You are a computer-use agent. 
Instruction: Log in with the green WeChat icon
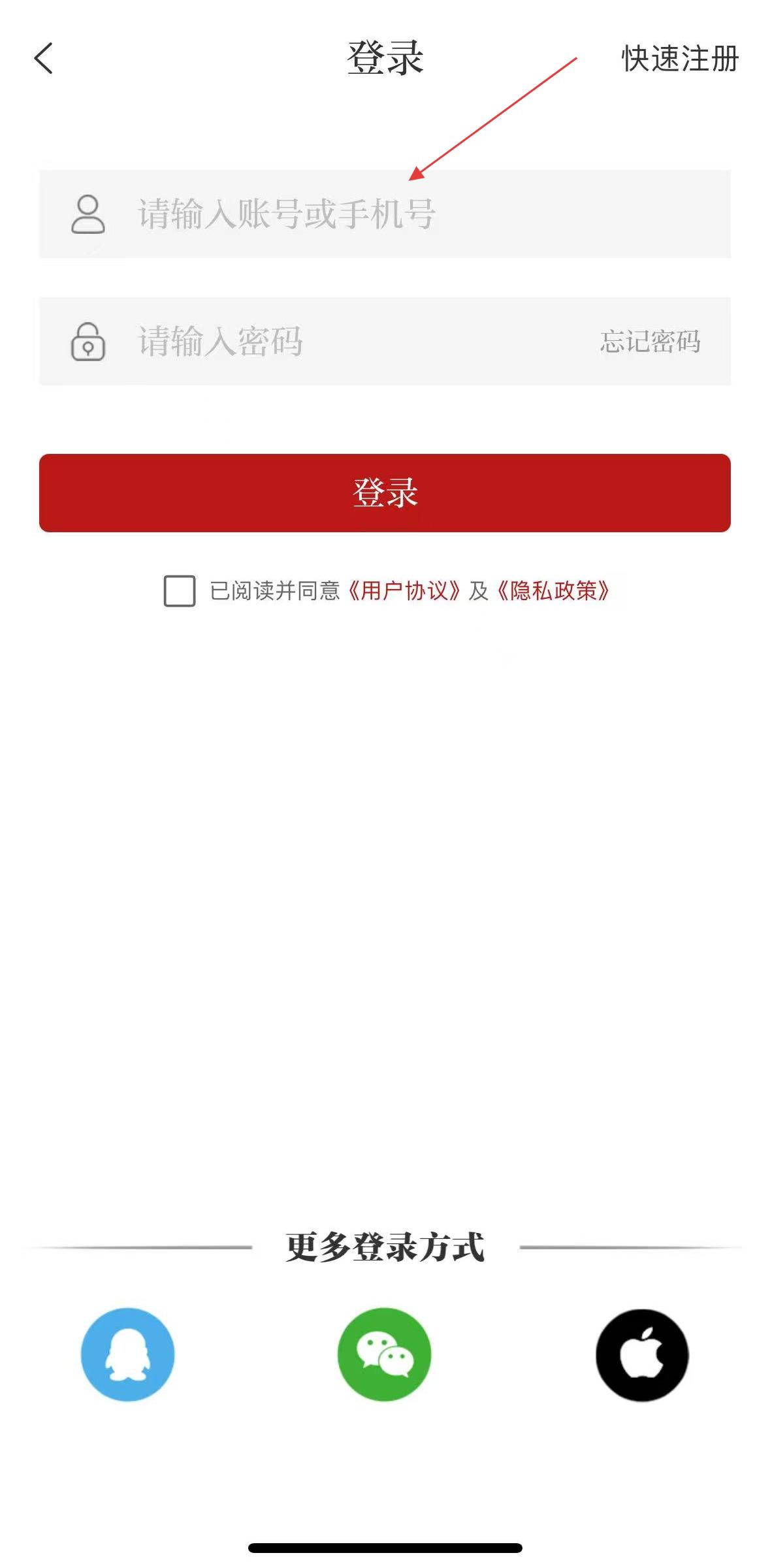(385, 1354)
